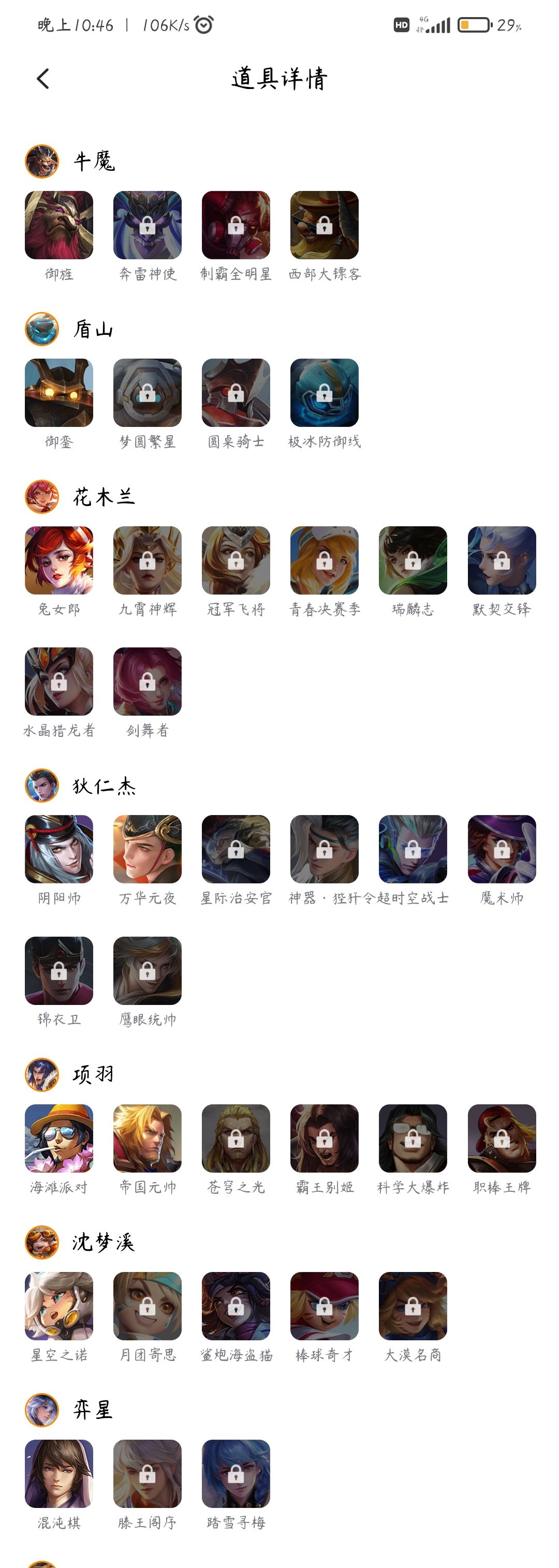
Task: Open the 水晶猎龙者 skin tile
Action: click(x=59, y=681)
